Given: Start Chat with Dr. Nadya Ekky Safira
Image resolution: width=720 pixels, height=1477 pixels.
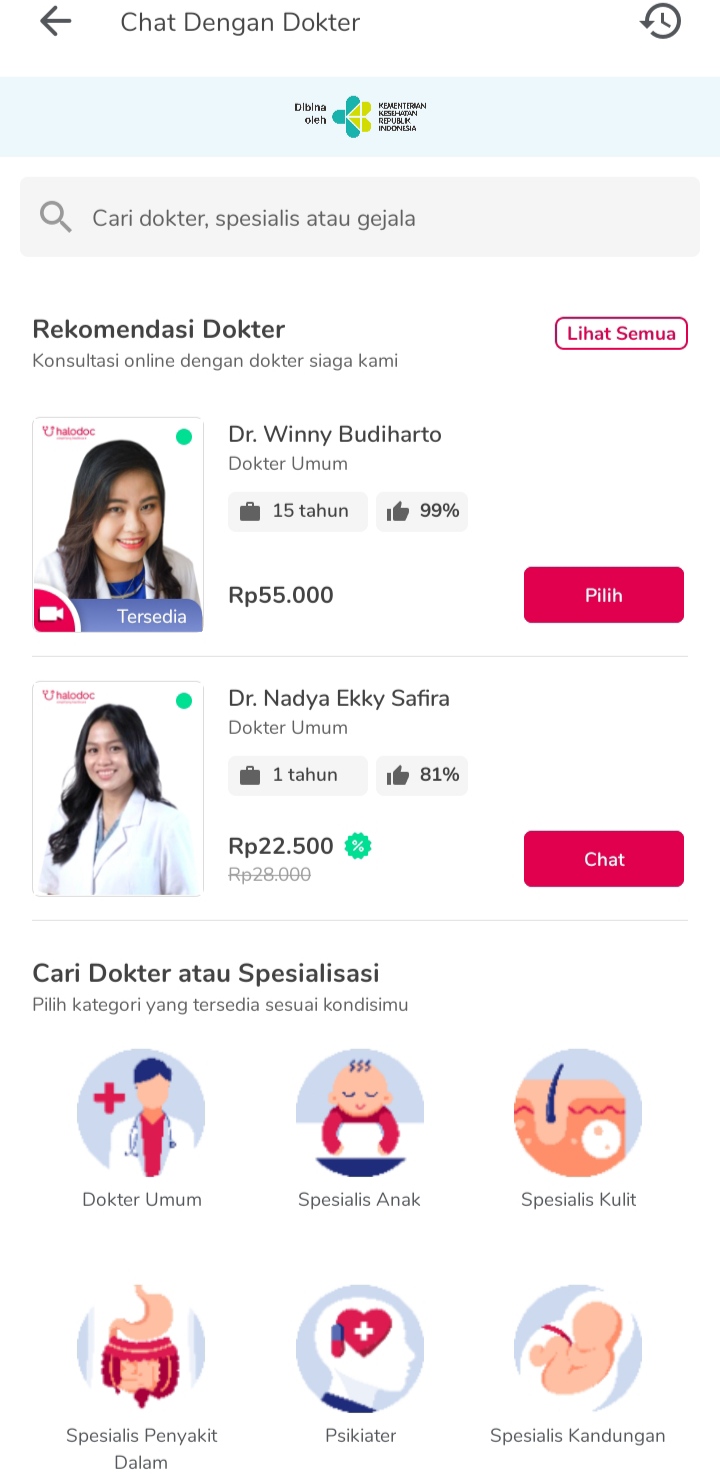Looking at the screenshot, I should [603, 859].
